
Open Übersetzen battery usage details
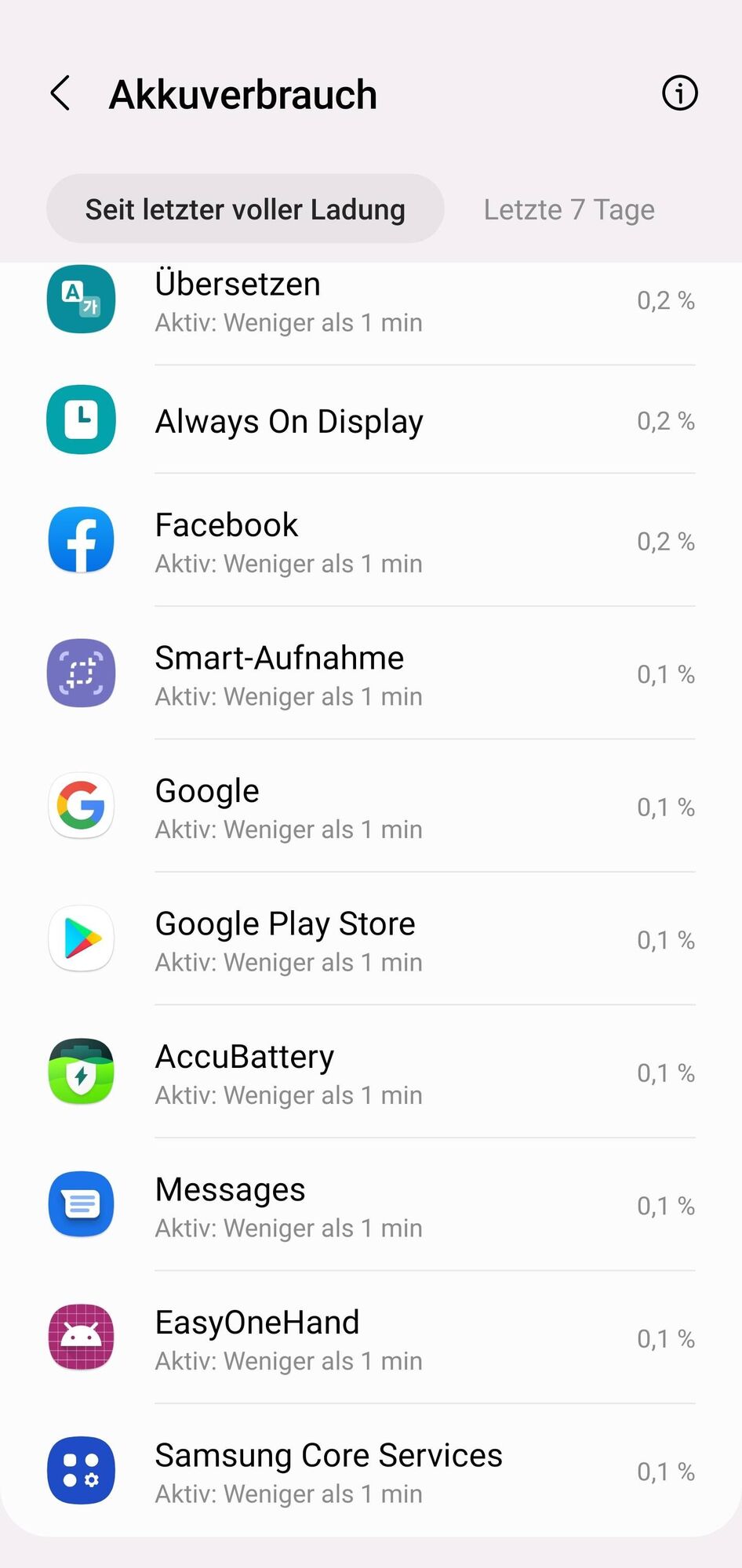coord(370,303)
